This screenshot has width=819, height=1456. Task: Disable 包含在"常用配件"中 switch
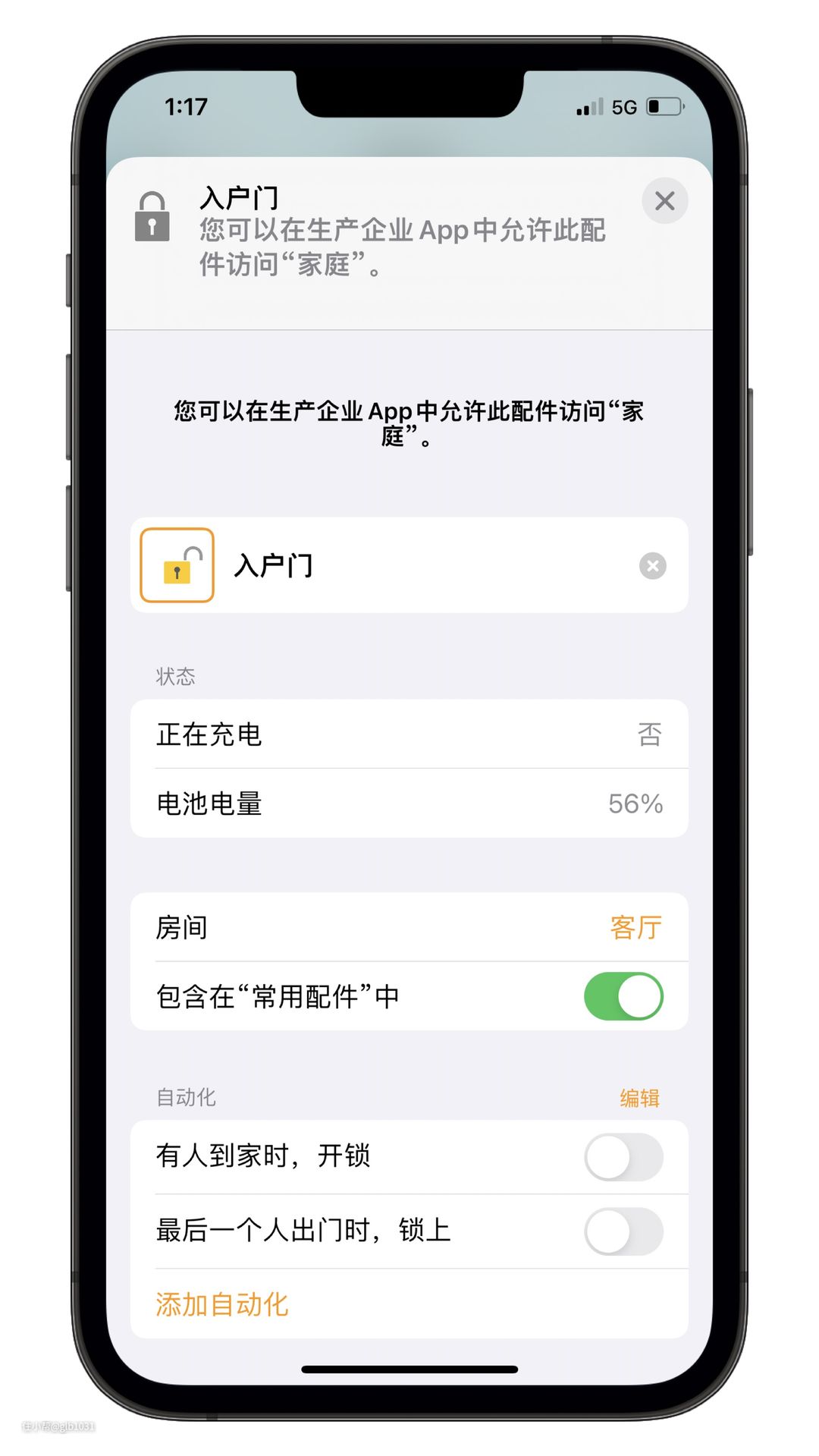coord(623,996)
